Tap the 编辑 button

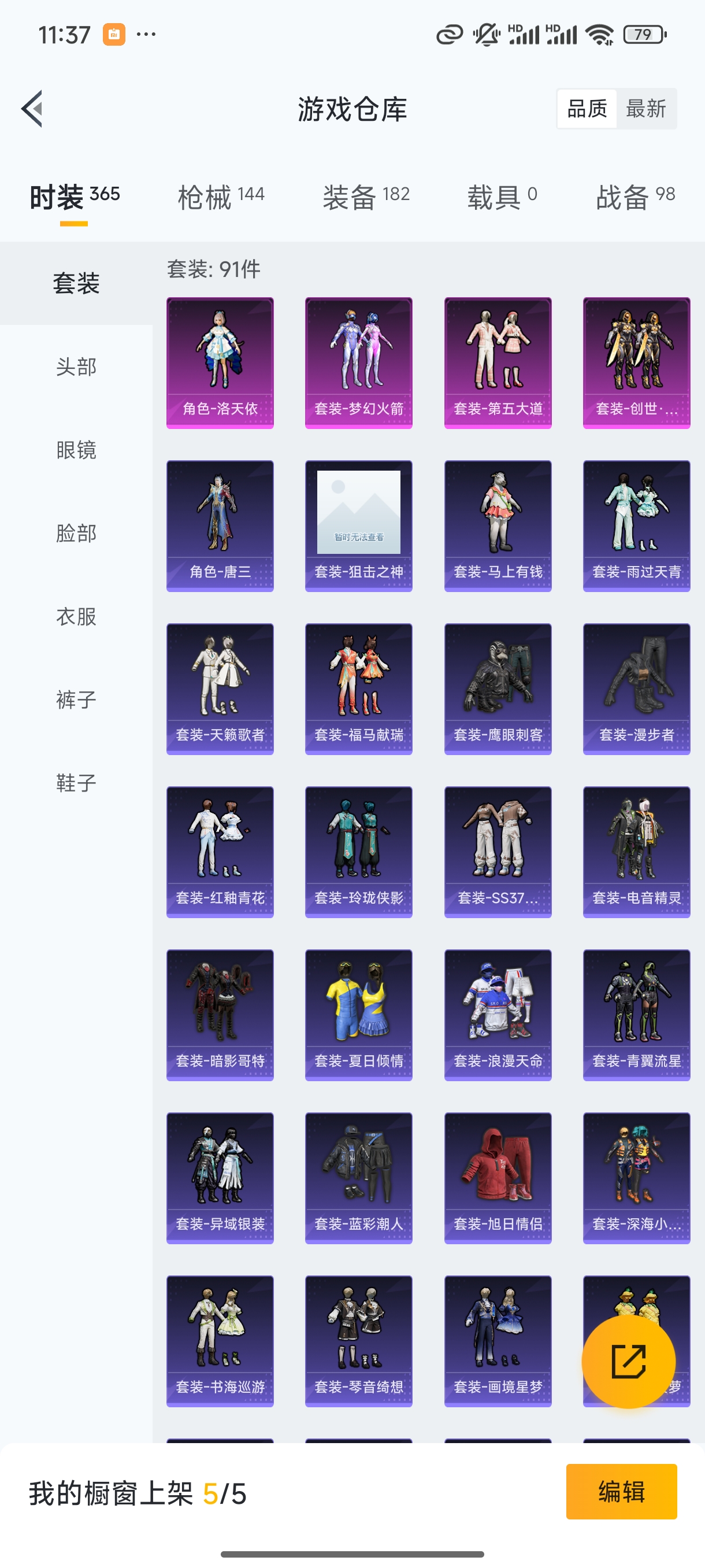coord(621,1492)
